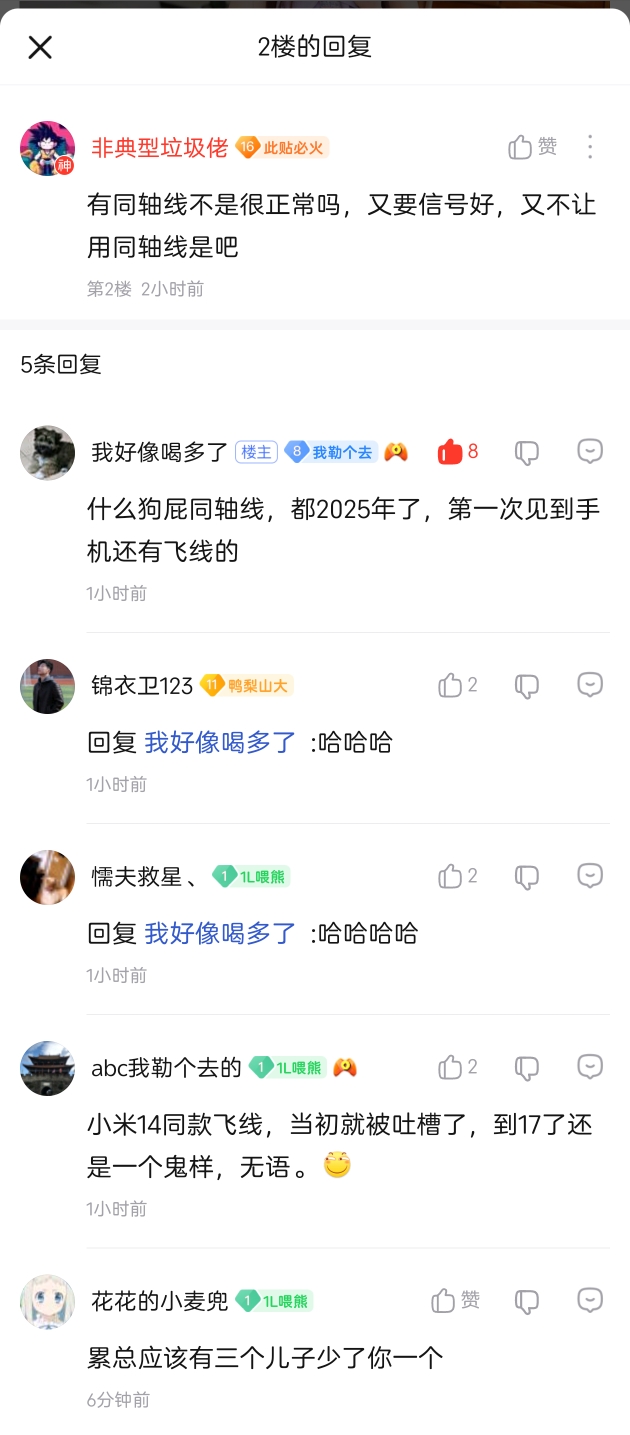Dislike 锦衣卫123's reply
The height and width of the screenshot is (1435, 630).
[x=526, y=685]
